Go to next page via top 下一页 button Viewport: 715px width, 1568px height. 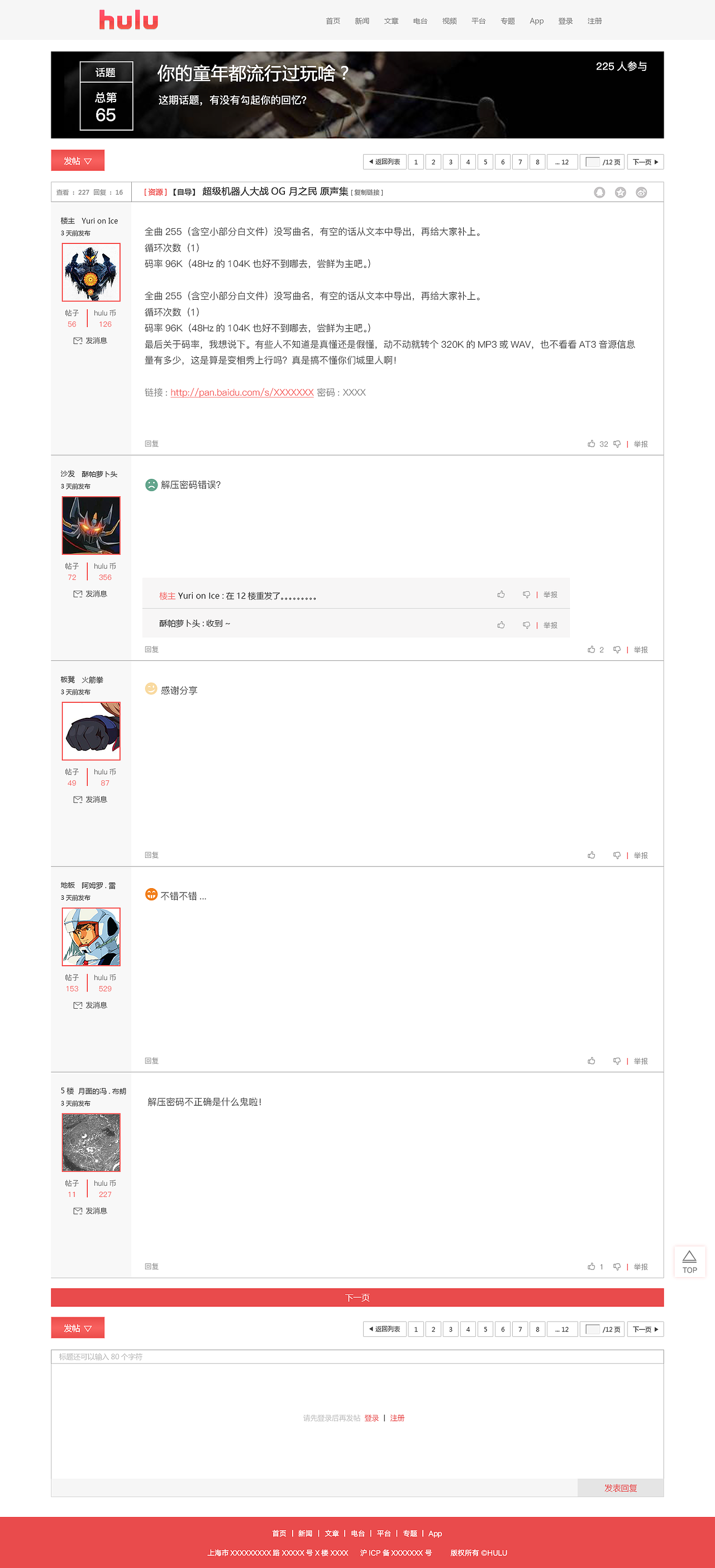point(645,162)
